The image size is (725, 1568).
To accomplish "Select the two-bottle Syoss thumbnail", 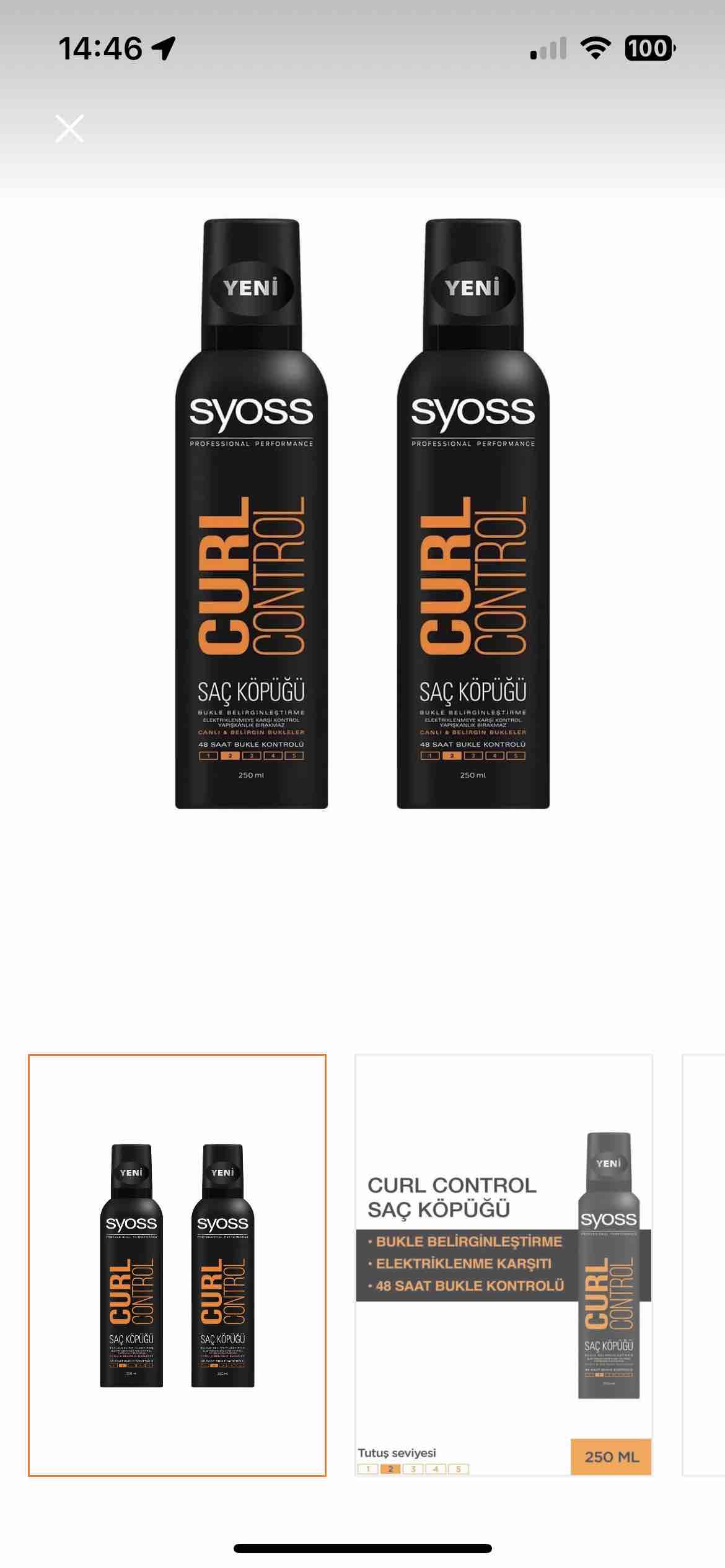I will [177, 1265].
